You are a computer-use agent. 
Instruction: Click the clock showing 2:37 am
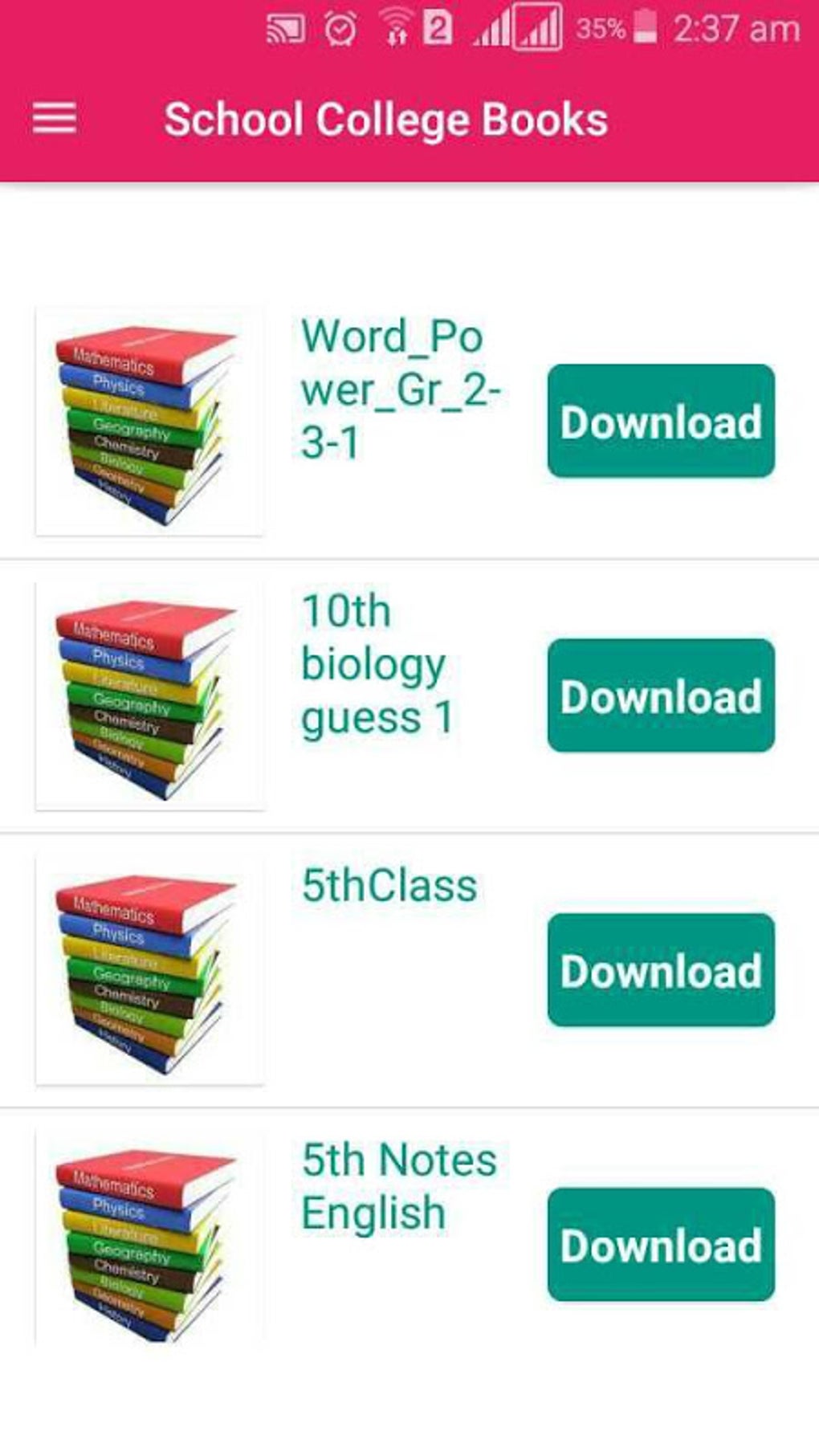point(732,27)
